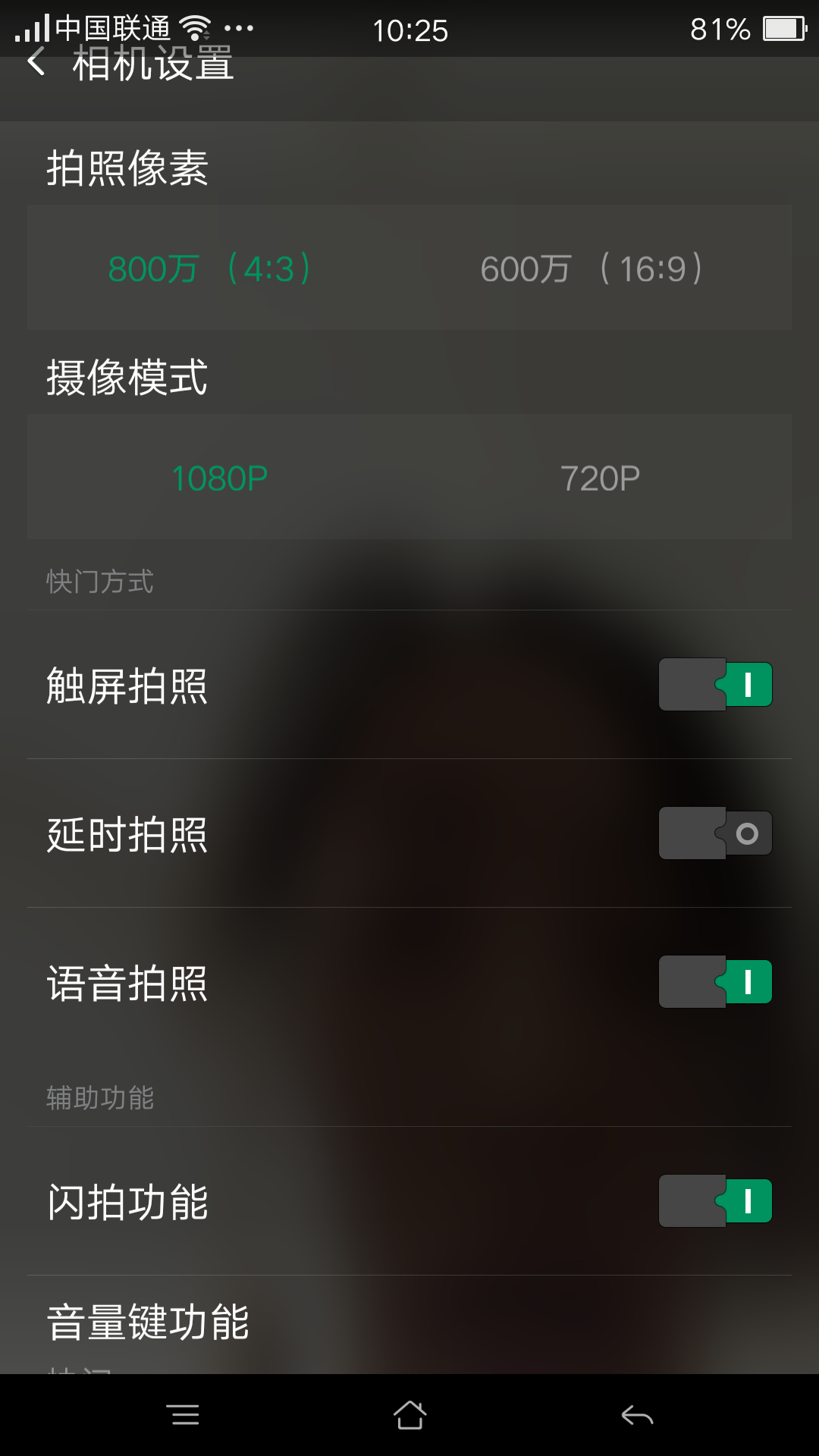The width and height of the screenshot is (819, 1456).
Task: Open the system recent apps menu
Action: 183,1415
